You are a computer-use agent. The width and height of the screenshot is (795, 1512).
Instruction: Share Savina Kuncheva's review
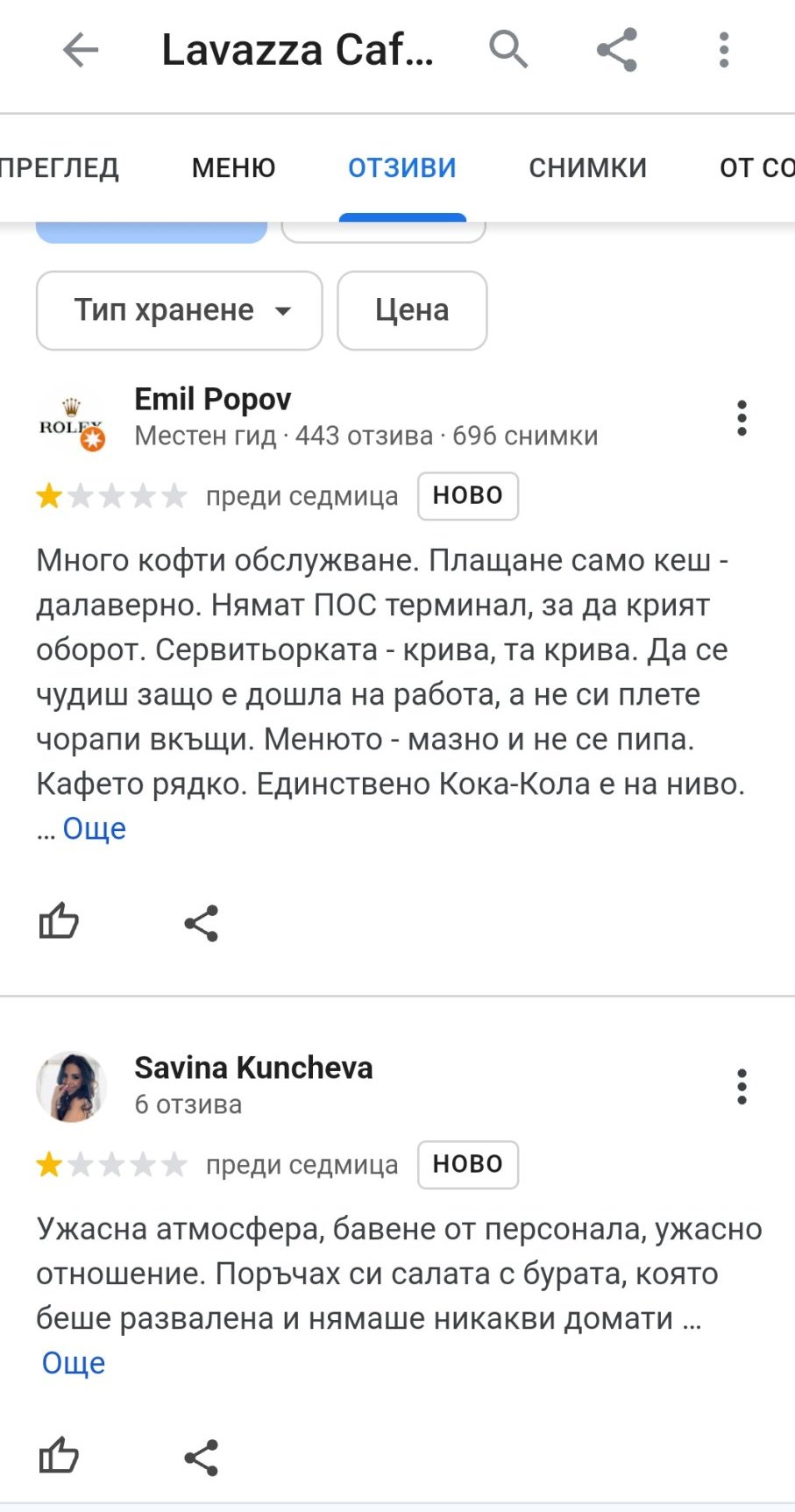click(201, 1458)
